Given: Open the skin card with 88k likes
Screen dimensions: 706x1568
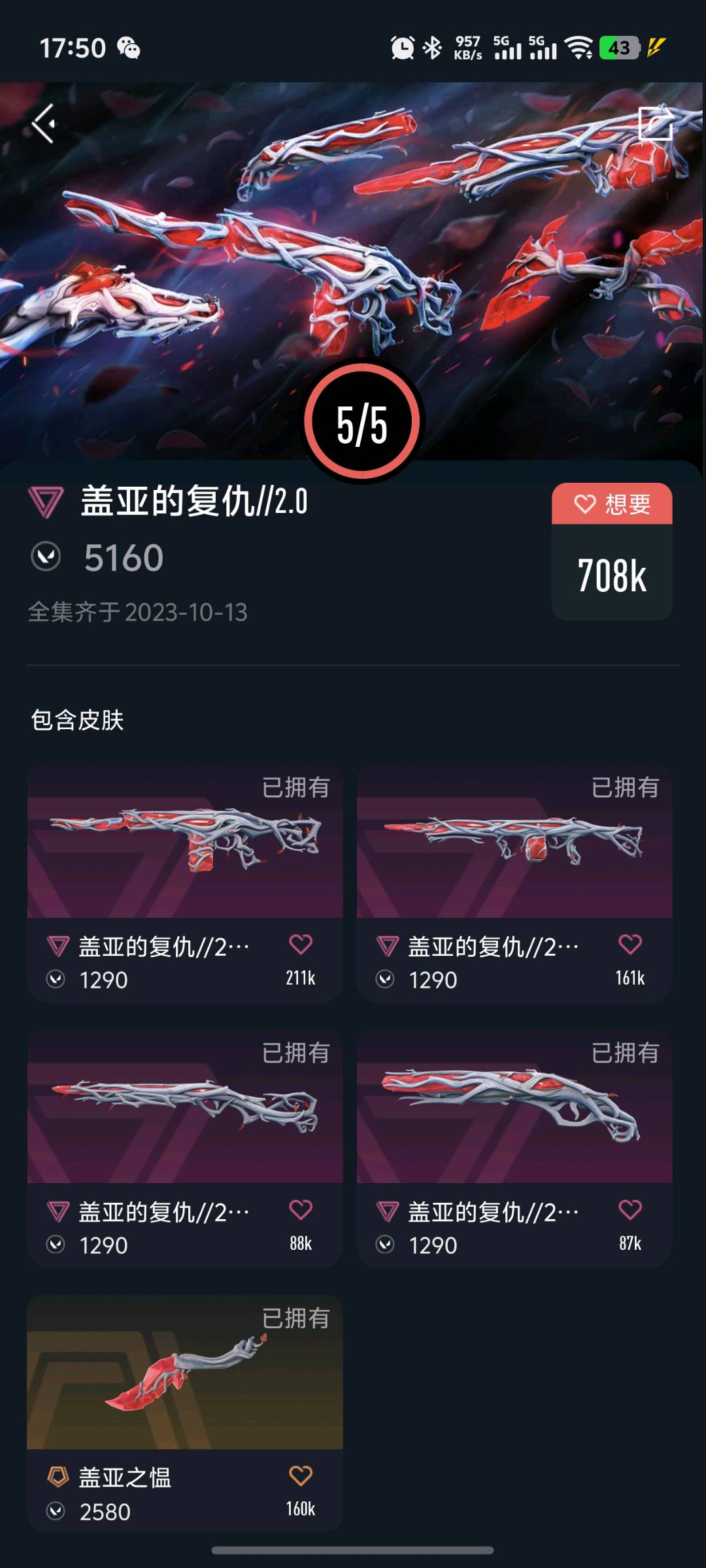Looking at the screenshot, I should pos(185,1115).
